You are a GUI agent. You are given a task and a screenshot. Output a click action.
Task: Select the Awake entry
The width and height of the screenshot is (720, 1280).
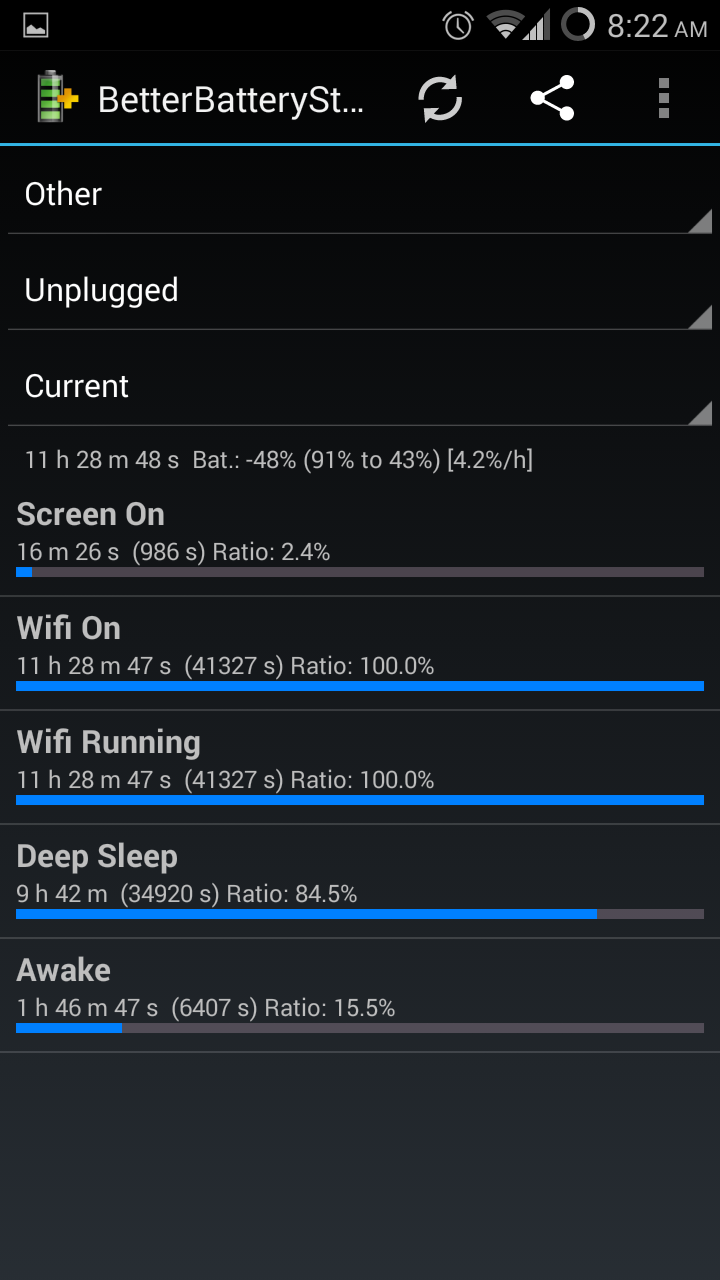(x=360, y=996)
